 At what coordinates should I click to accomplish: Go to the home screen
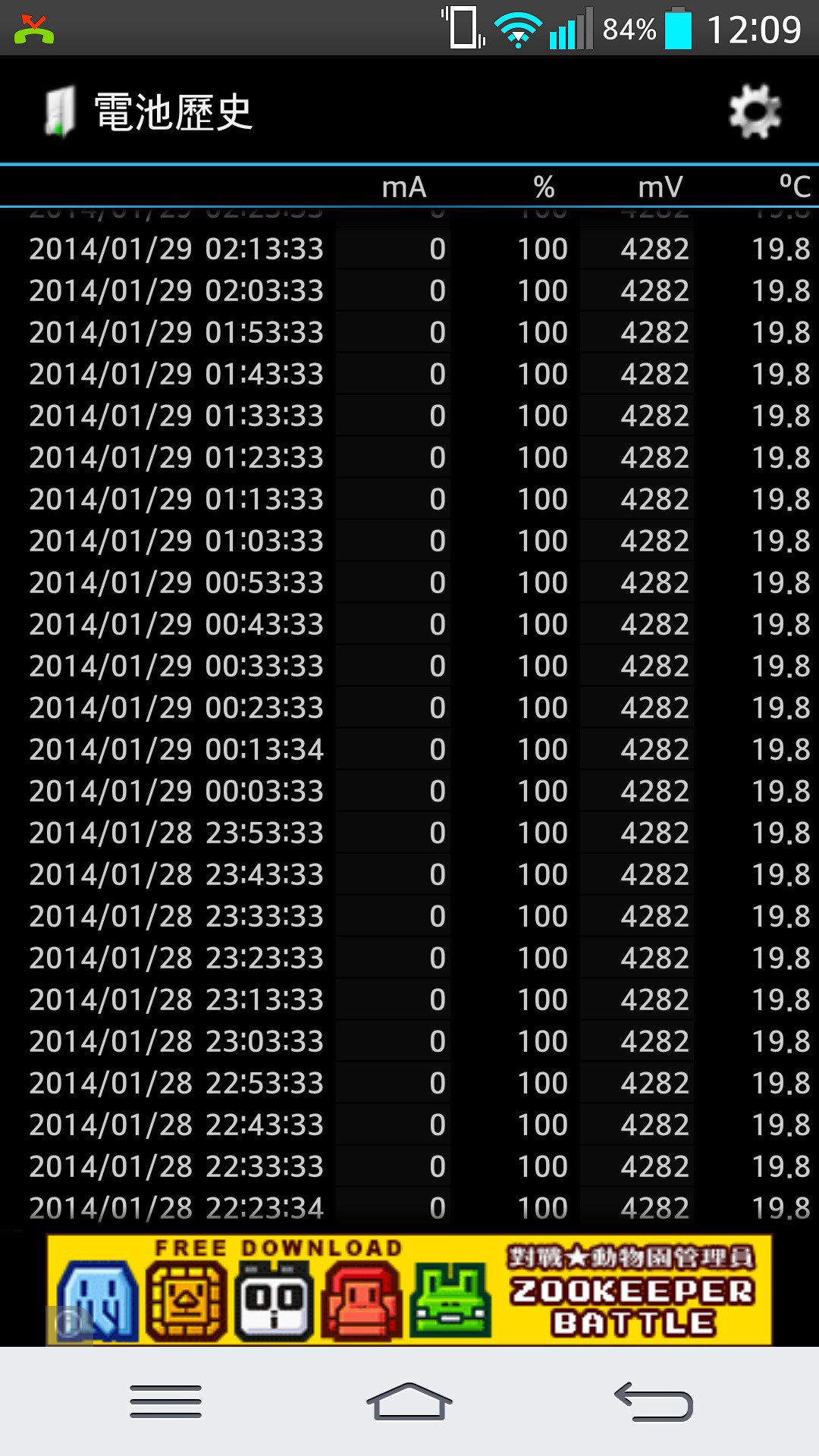[409, 1401]
